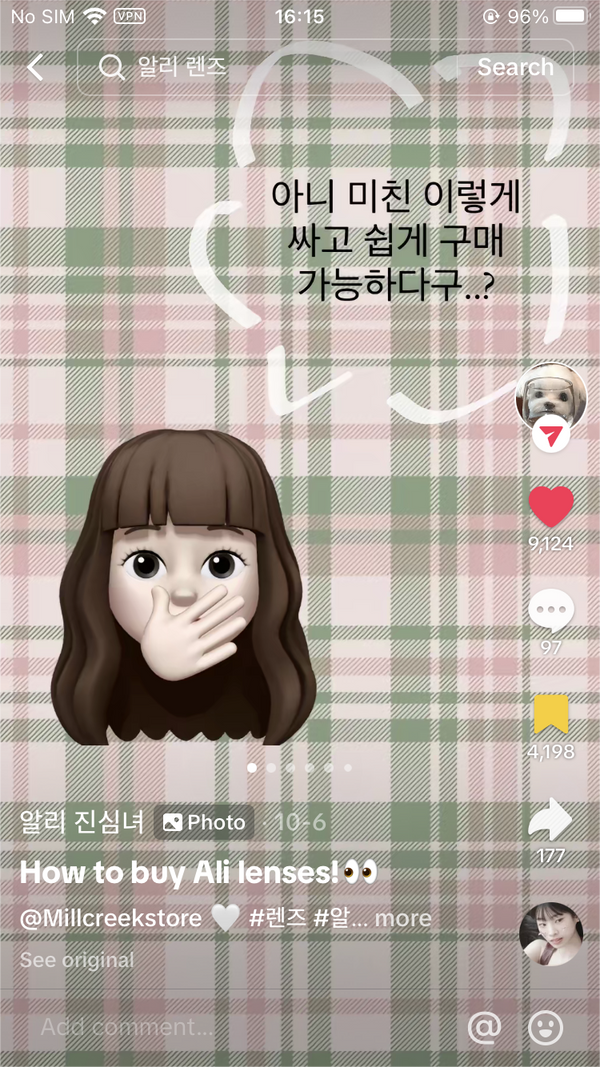Open the sound disc thumbnail
The height and width of the screenshot is (1067, 600).
551,934
